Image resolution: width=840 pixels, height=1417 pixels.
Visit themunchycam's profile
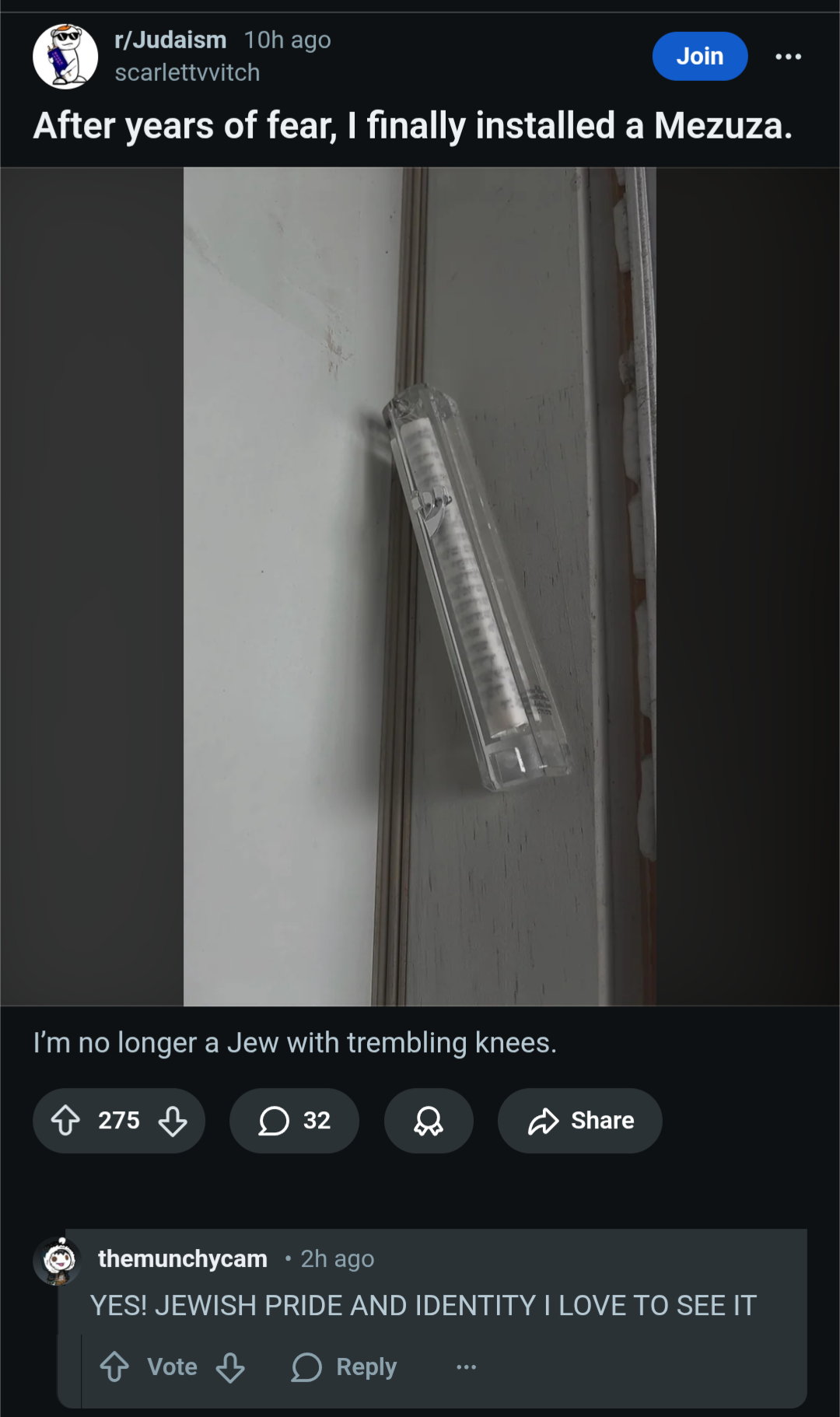tap(183, 1258)
